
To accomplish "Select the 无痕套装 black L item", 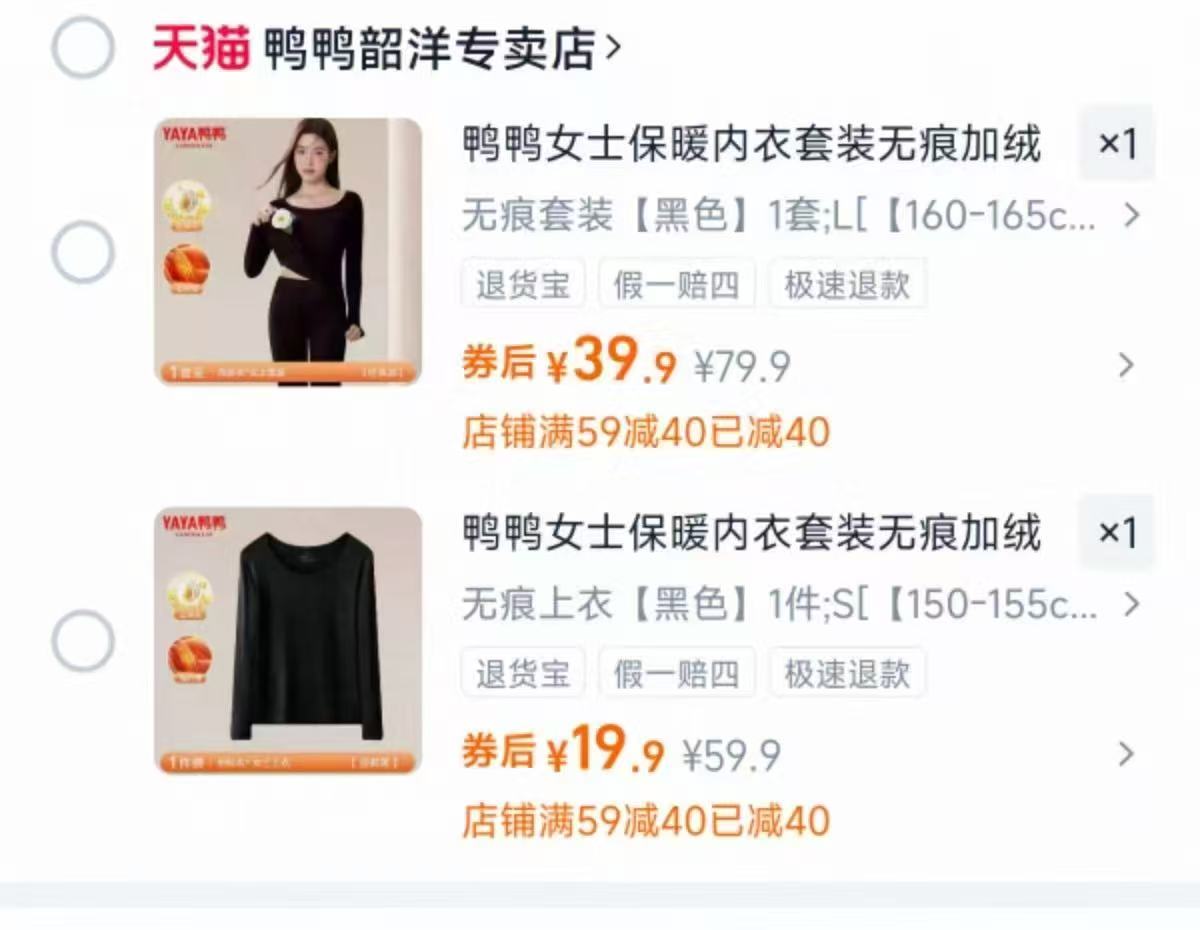I will point(83,252).
